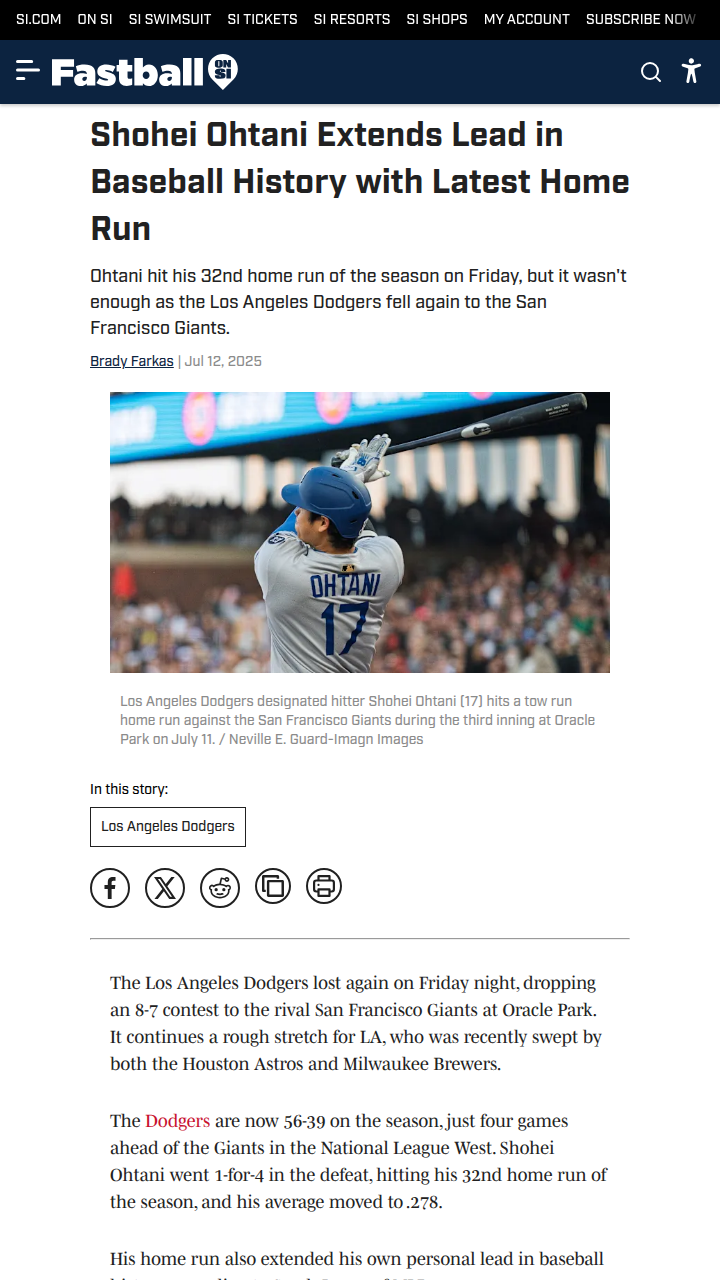Viewport: 720px width, 1280px height.
Task: Open the Fastball On SI homepage
Action: point(144,72)
